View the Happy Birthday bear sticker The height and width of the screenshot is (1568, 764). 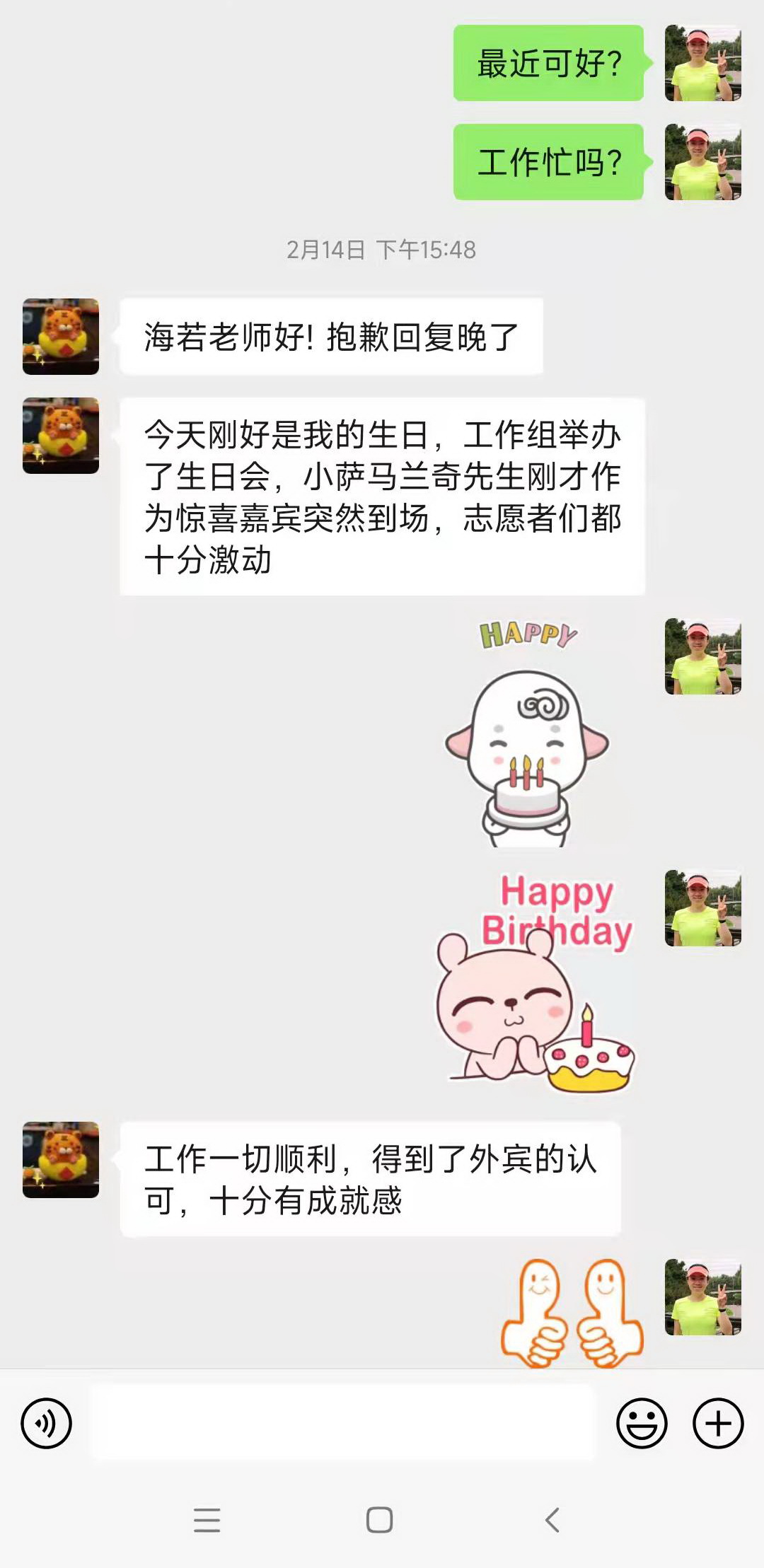[536, 983]
